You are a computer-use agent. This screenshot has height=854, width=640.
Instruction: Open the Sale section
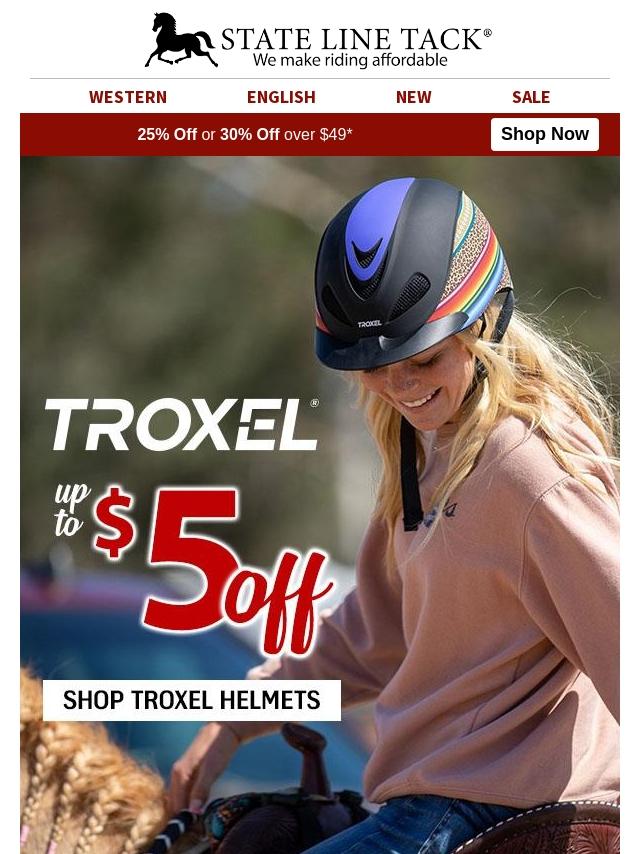click(x=531, y=97)
